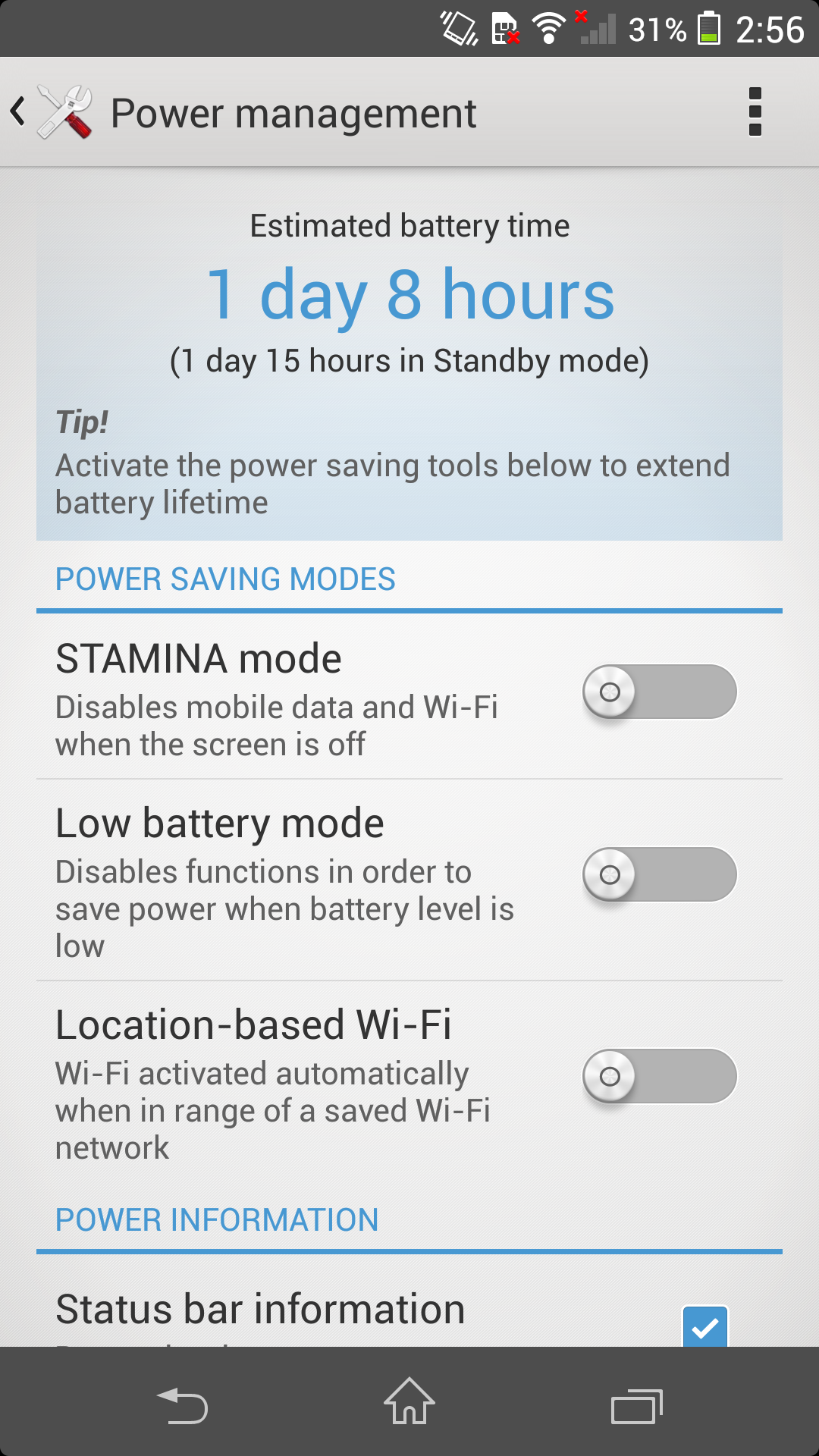This screenshot has width=819, height=1456.
Task: Open recent apps from navigation bar
Action: click(637, 1406)
